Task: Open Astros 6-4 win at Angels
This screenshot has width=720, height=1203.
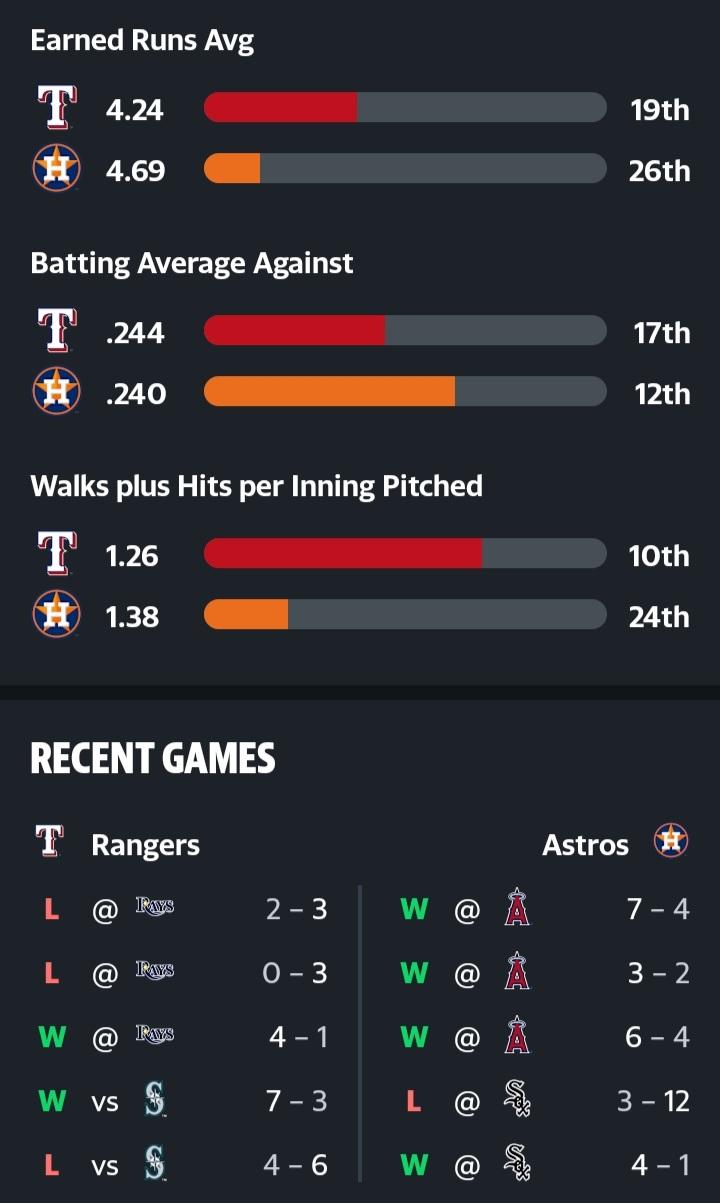Action: 544,1037
